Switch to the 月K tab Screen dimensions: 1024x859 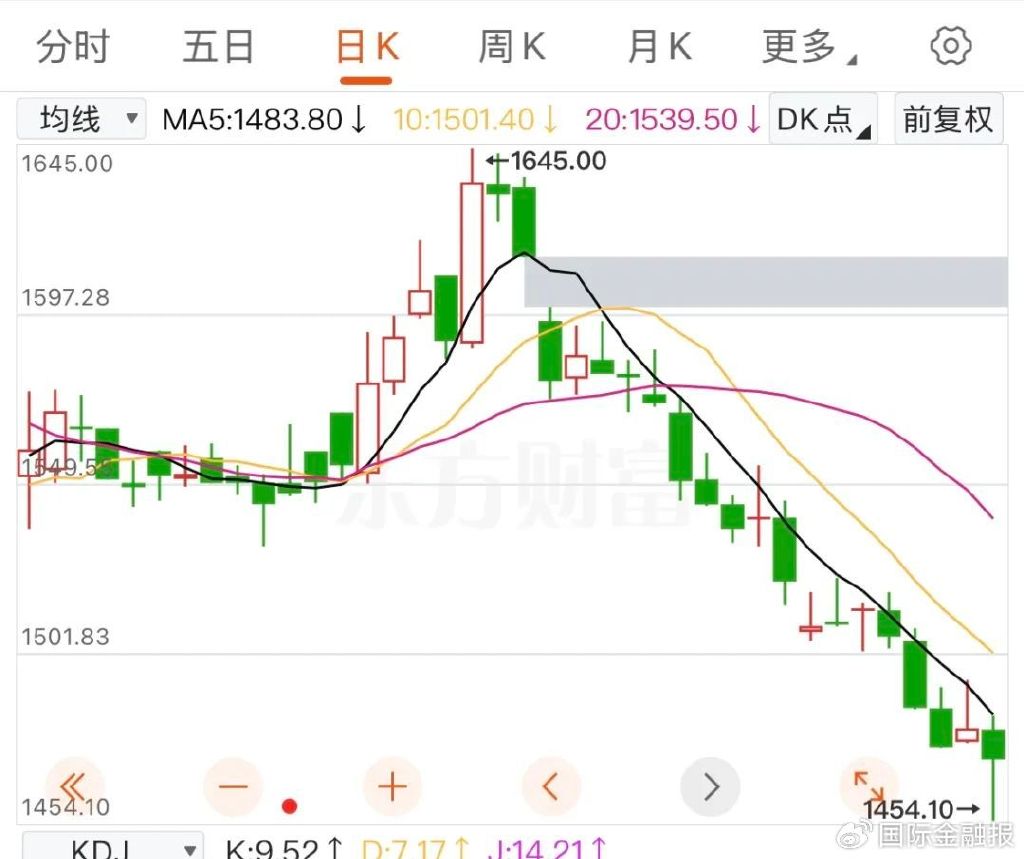point(659,46)
